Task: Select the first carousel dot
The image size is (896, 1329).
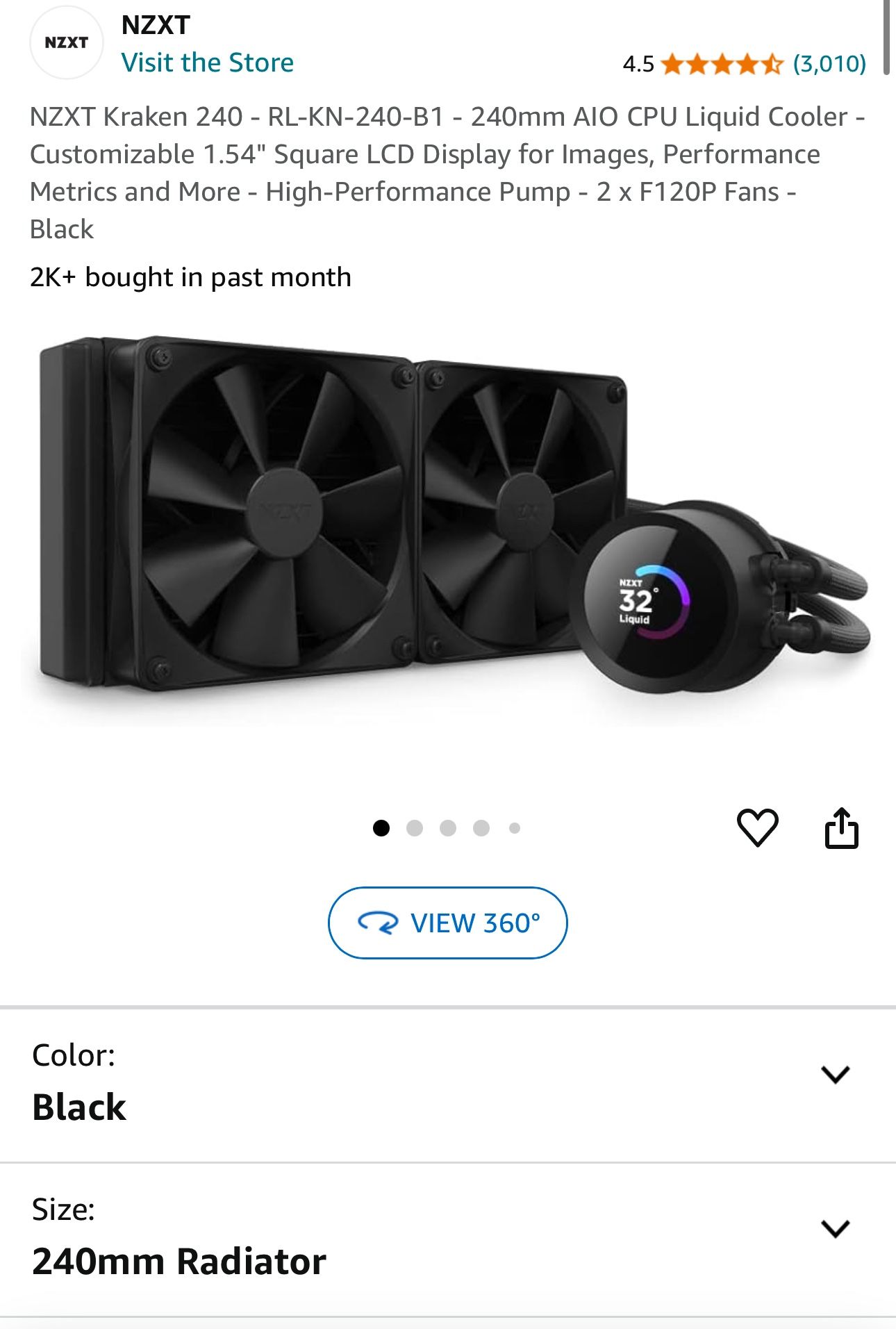Action: 381,827
